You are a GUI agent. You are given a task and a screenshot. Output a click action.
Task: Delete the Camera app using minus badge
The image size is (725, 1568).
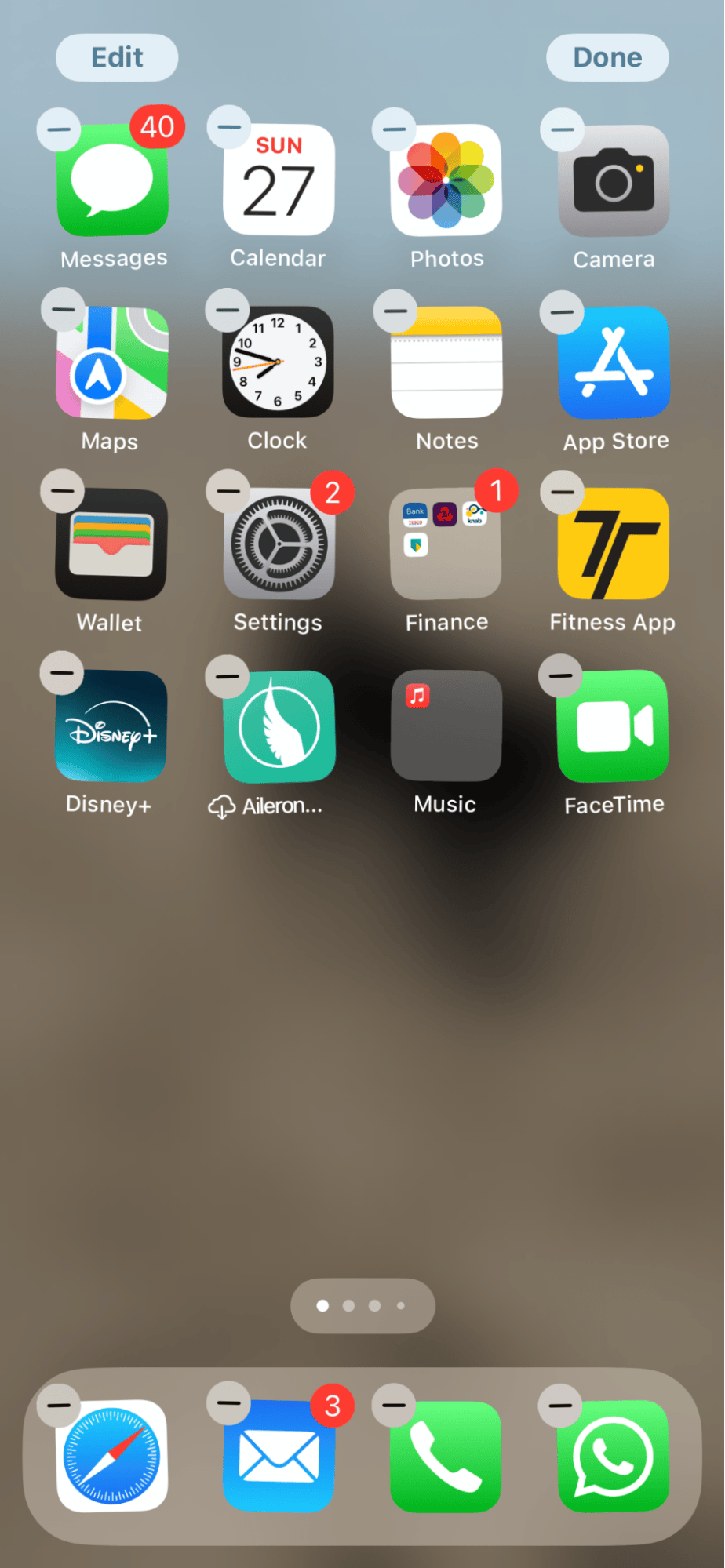coord(563,129)
